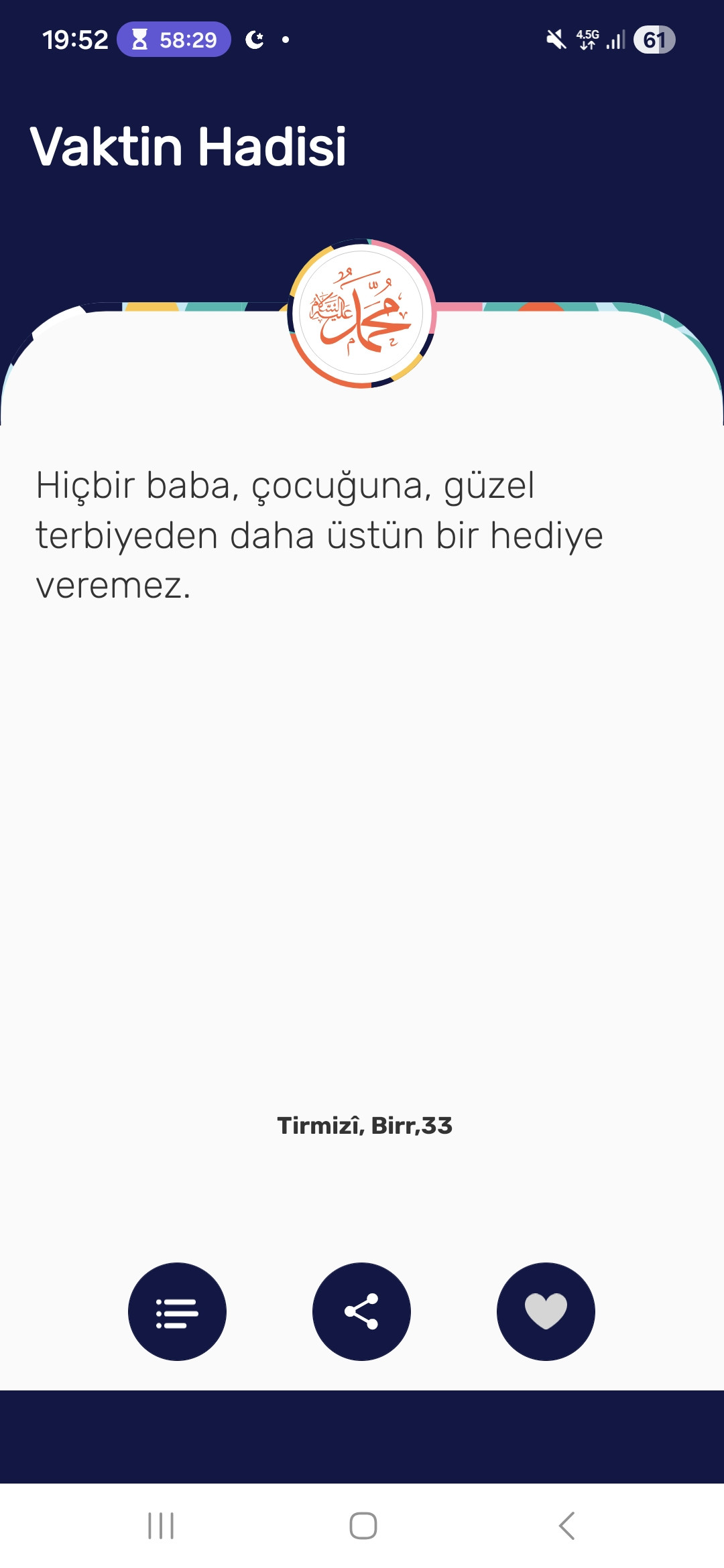Open the 58:29 countdown timer pill
Viewport: 724px width, 1568px height.
pyautogui.click(x=174, y=40)
